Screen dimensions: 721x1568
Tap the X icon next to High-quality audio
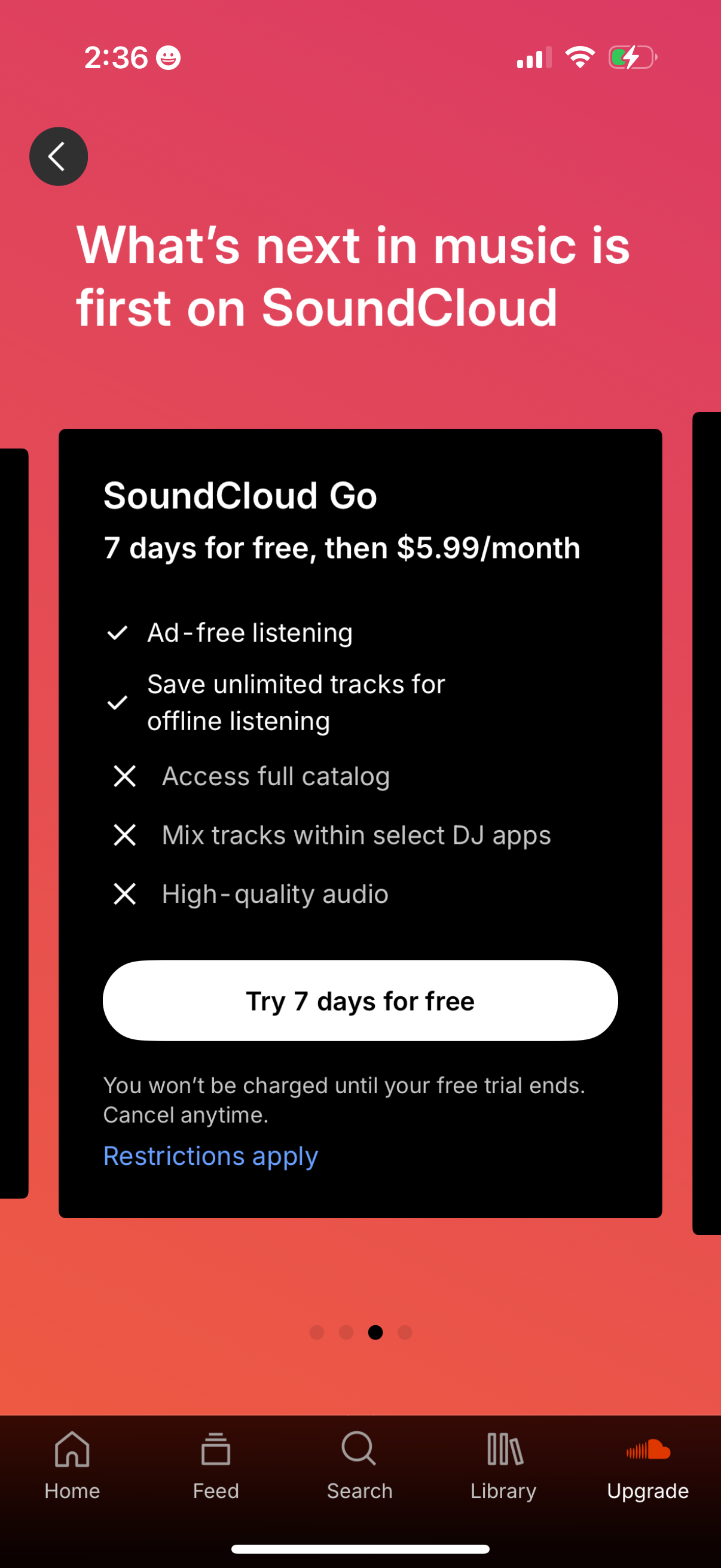pyautogui.click(x=124, y=893)
